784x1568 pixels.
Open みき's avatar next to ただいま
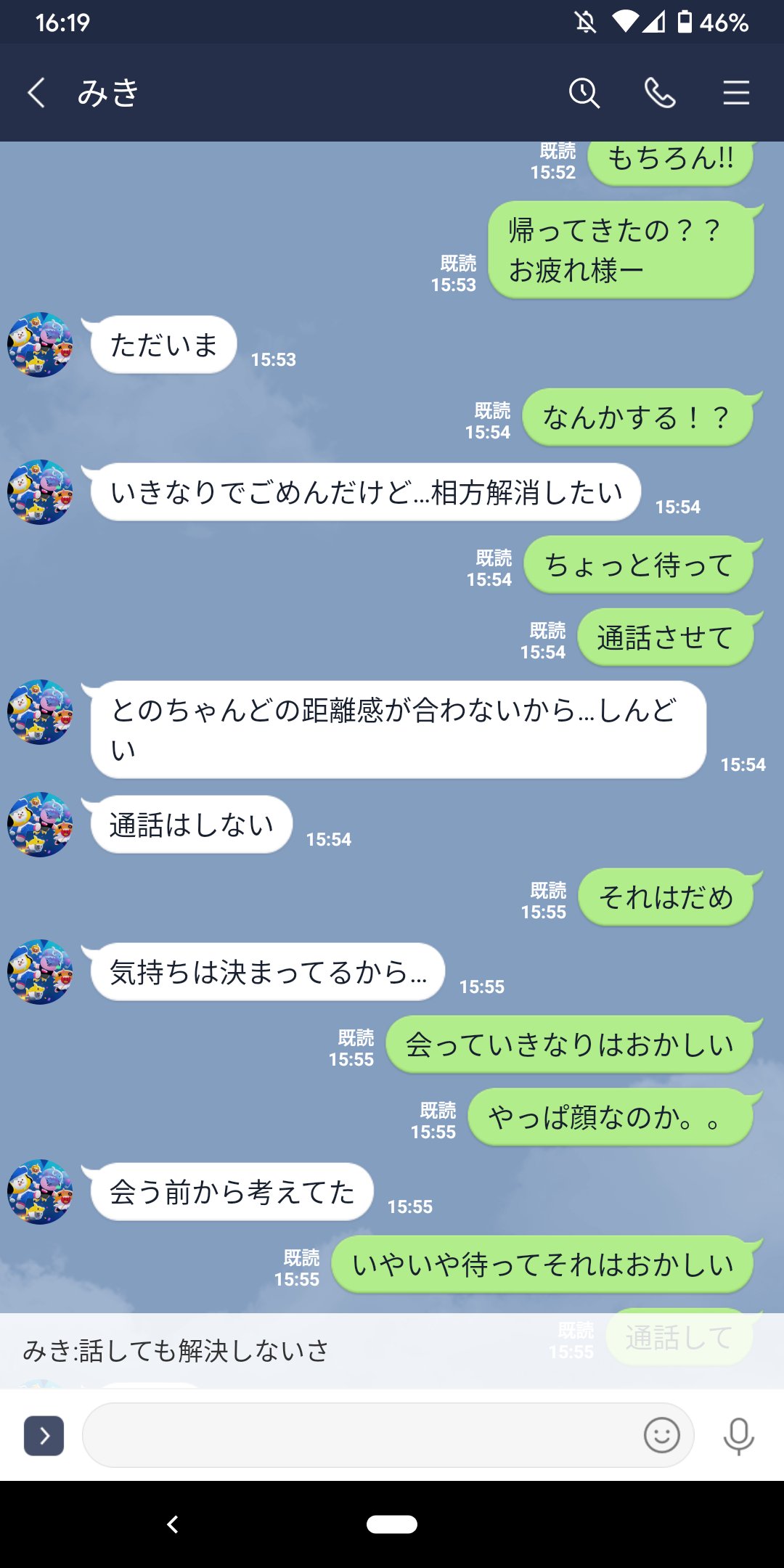coord(40,345)
